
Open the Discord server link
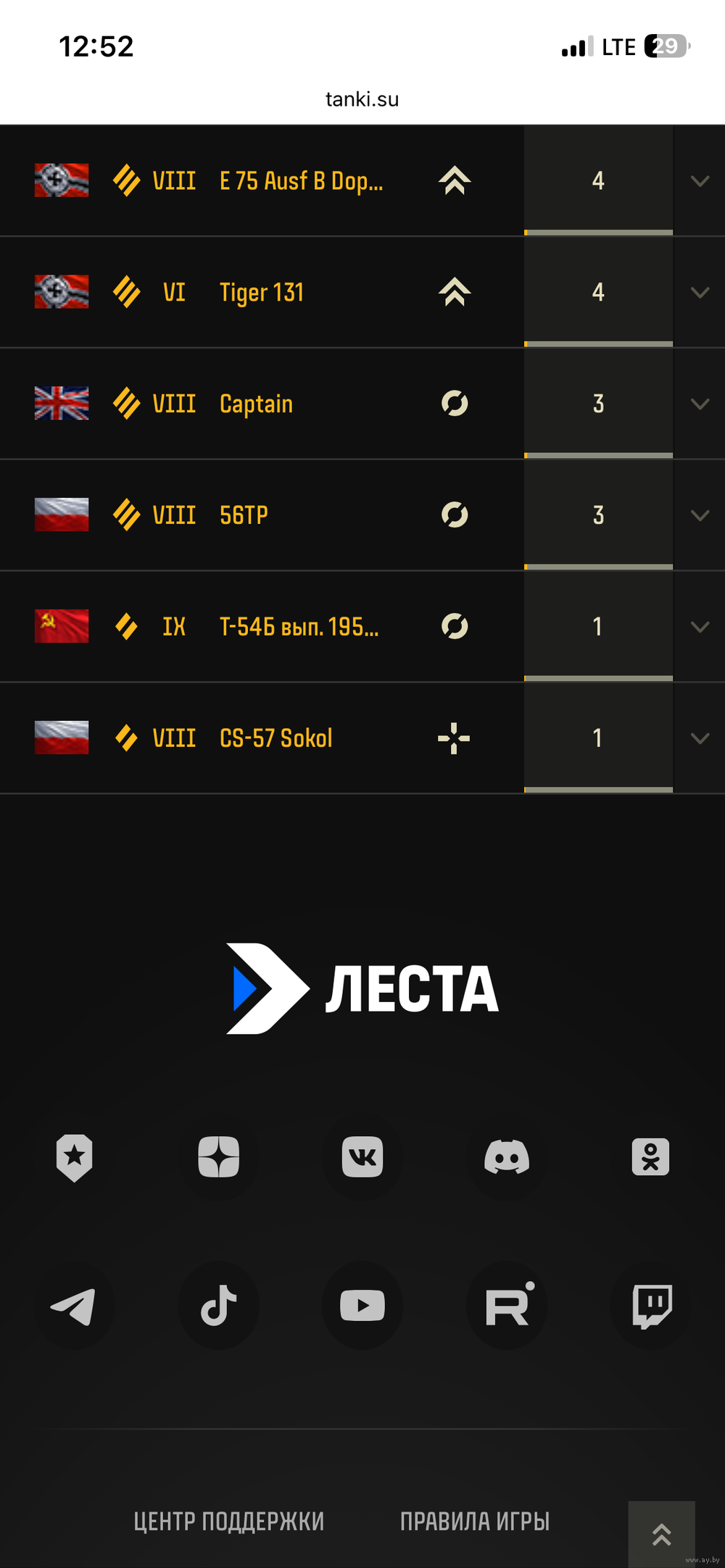pos(507,1157)
